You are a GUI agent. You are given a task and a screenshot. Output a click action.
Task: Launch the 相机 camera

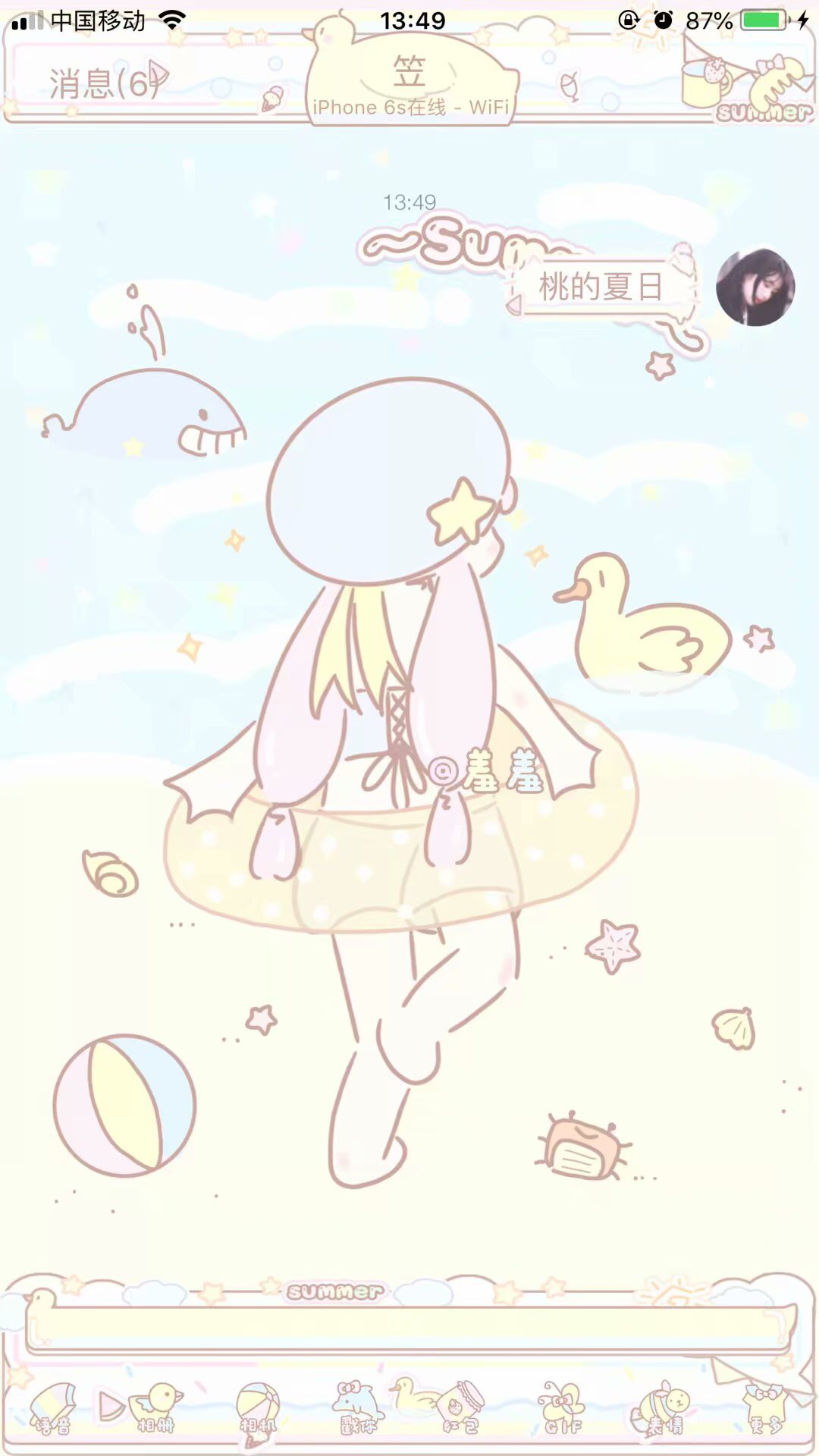(x=258, y=1409)
